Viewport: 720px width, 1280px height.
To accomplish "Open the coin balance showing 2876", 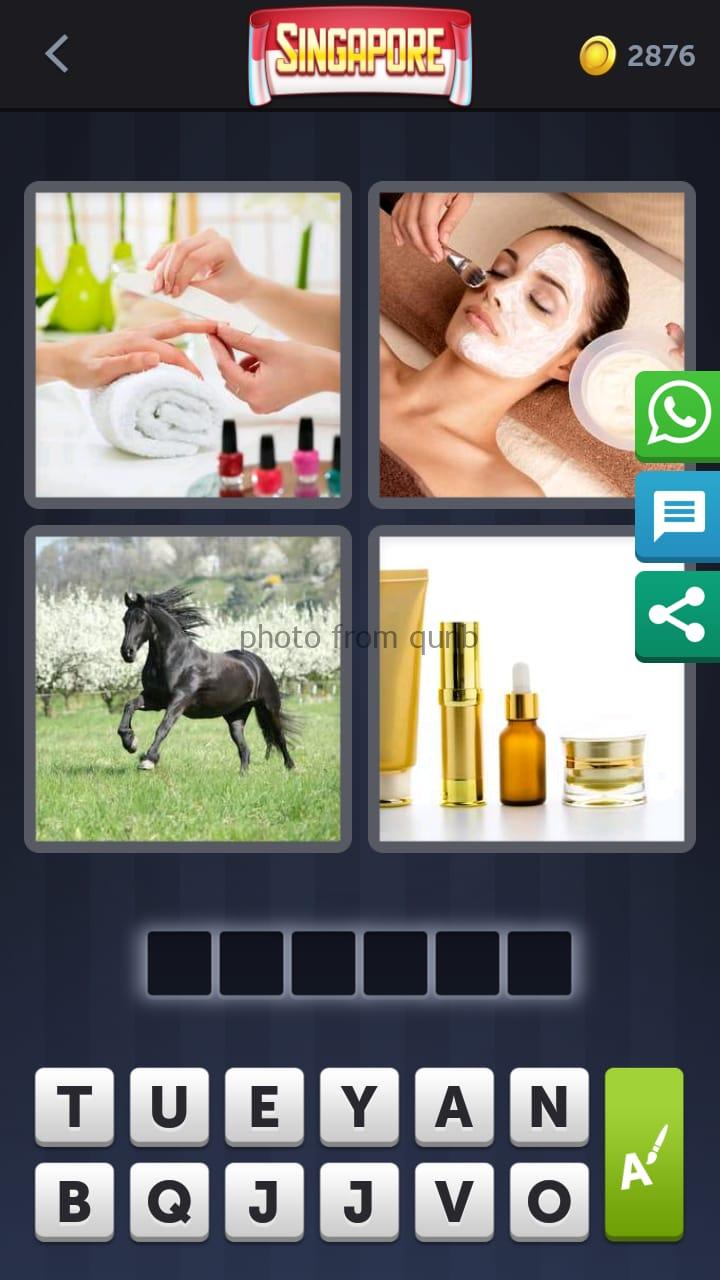I will 637,55.
